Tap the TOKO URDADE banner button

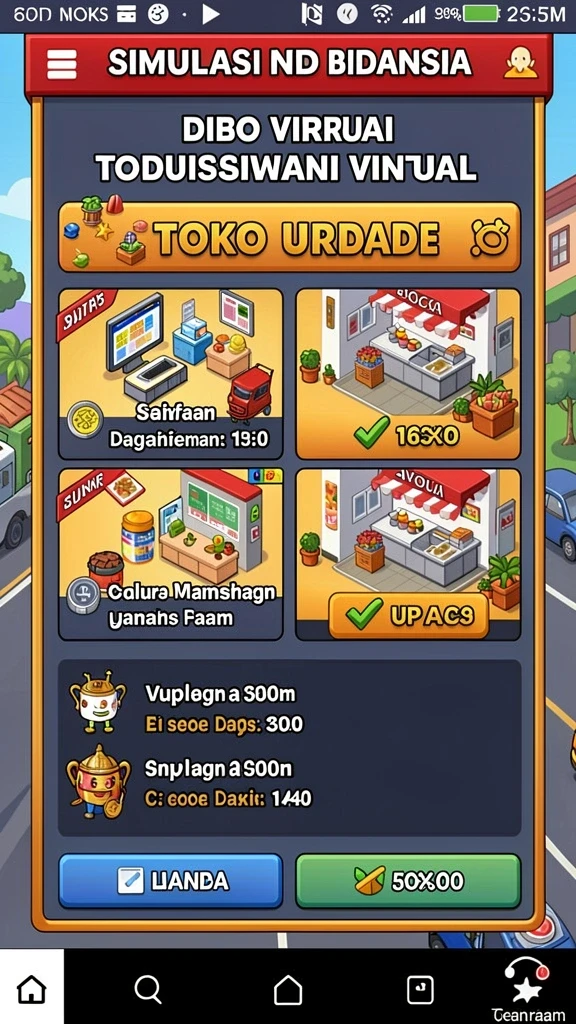289,237
